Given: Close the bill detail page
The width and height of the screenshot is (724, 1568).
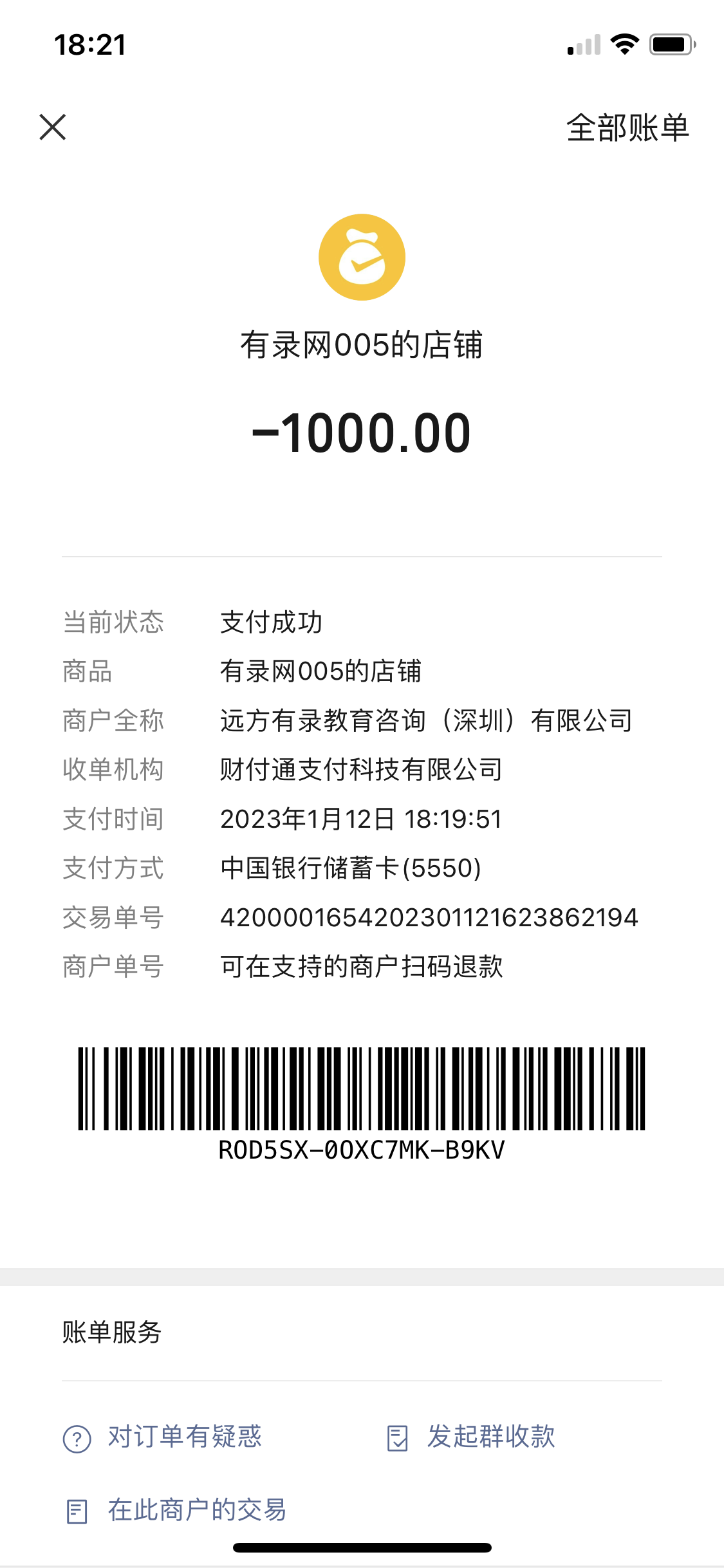Looking at the screenshot, I should point(53,127).
